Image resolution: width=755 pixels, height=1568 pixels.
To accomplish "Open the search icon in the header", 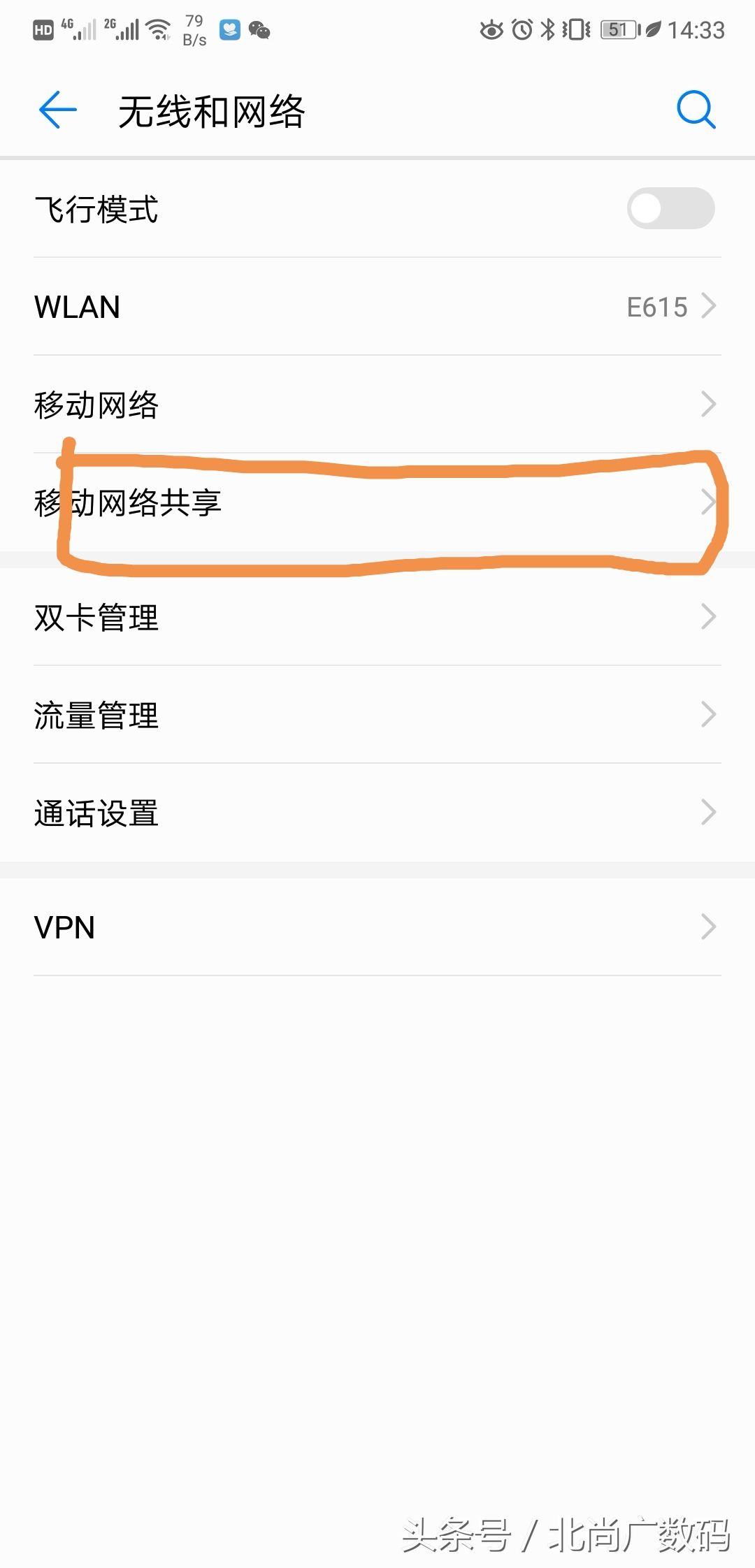I will coord(696,110).
